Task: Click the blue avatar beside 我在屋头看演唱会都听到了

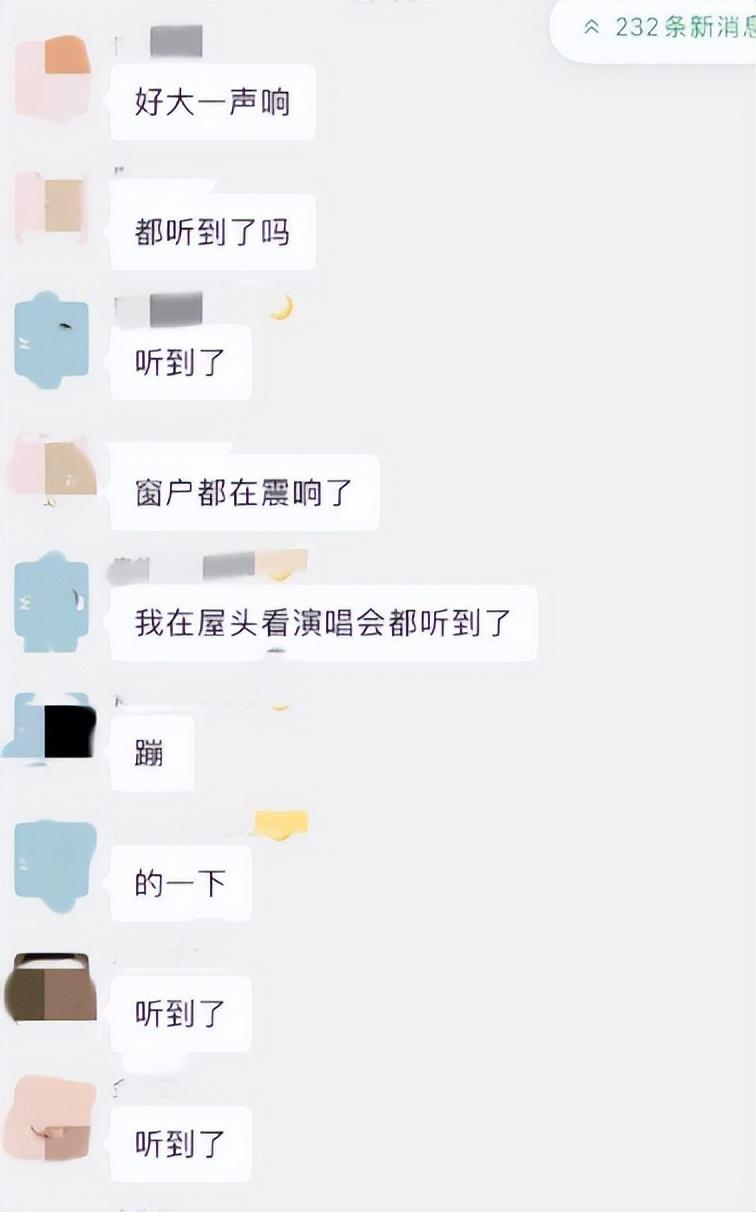Action: tap(52, 600)
